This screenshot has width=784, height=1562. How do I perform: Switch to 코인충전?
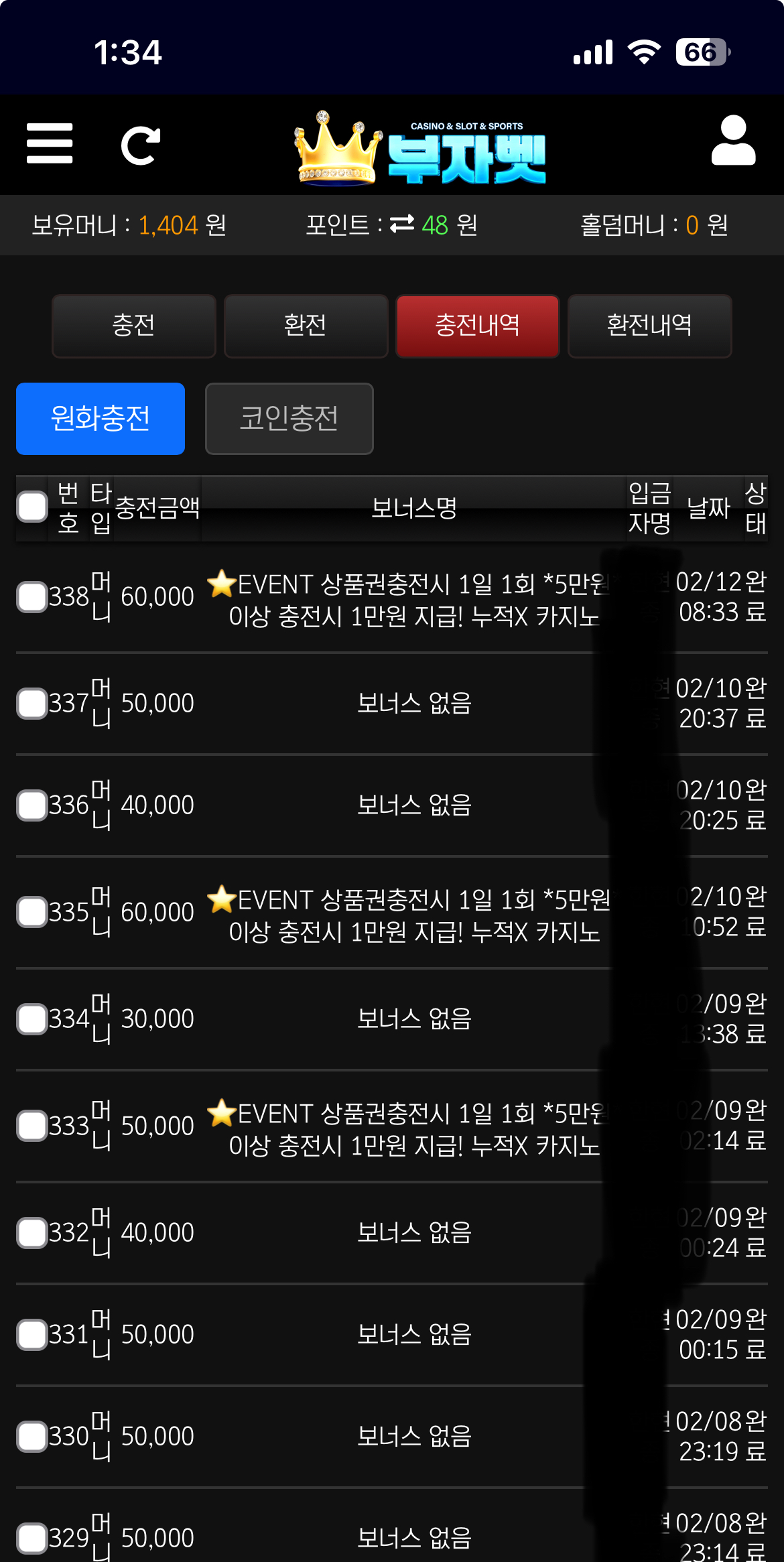[x=289, y=419]
